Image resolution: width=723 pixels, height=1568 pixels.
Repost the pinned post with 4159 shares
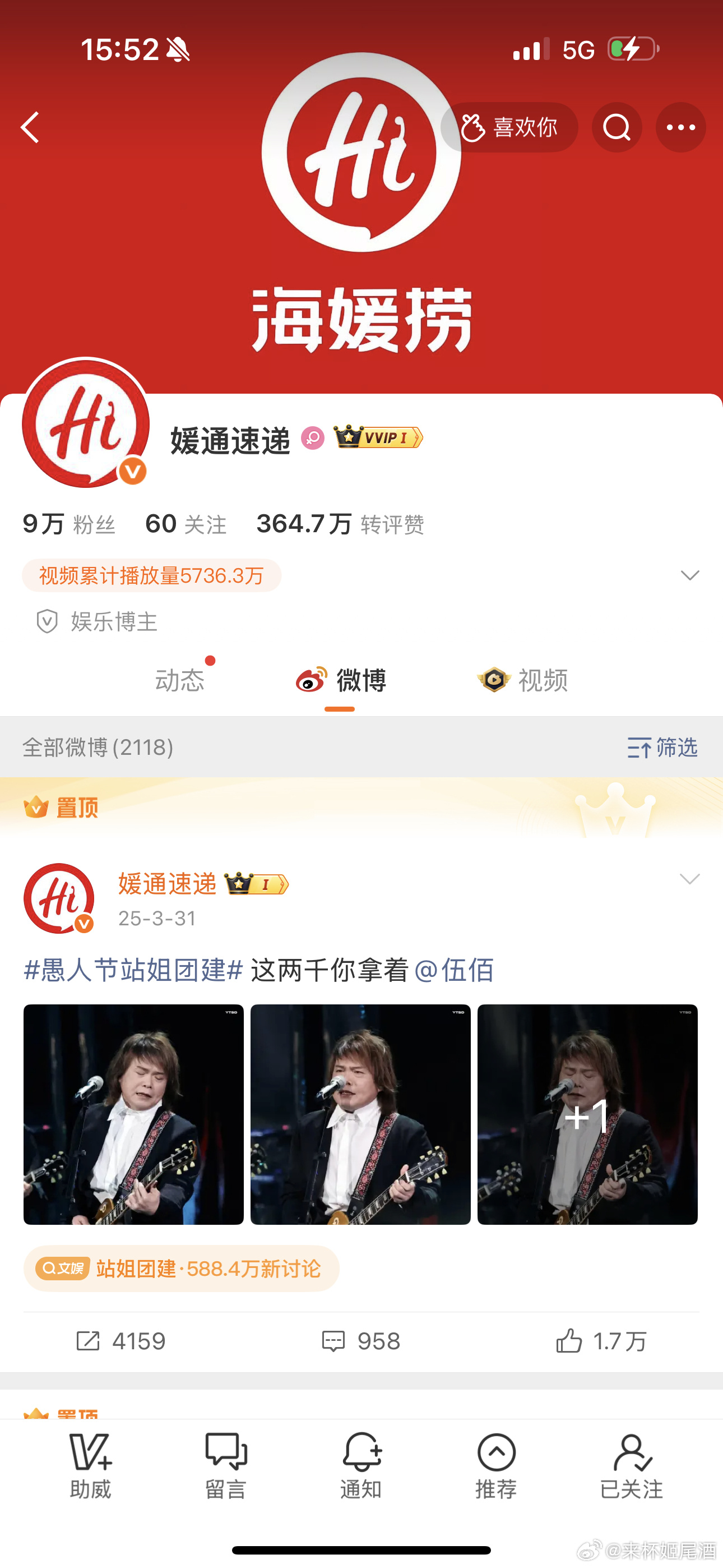coord(121,1341)
